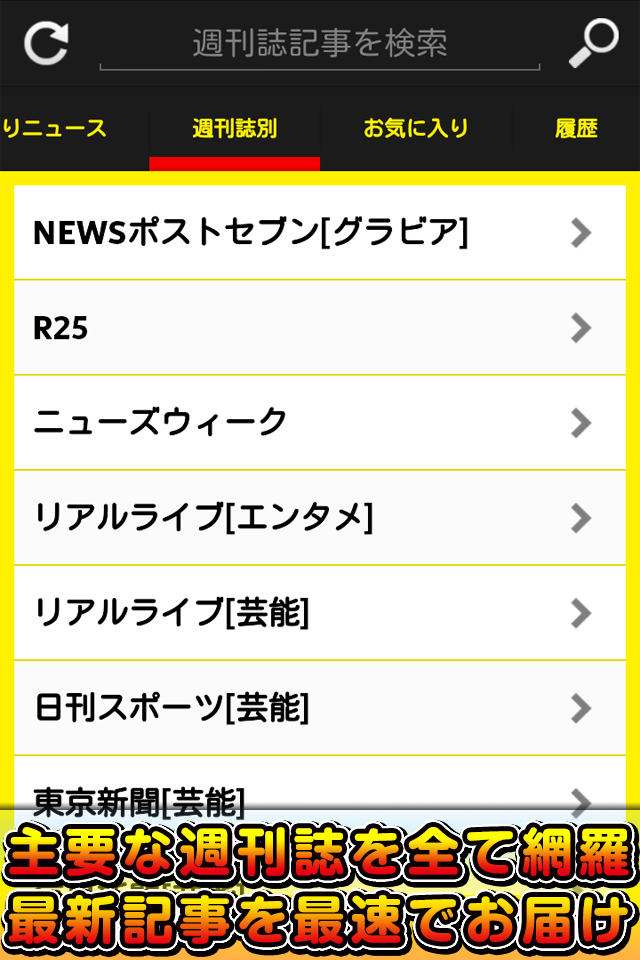This screenshot has width=640, height=960.
Task: Open 日刊スポーツ[芸能]
Action: [x=320, y=708]
